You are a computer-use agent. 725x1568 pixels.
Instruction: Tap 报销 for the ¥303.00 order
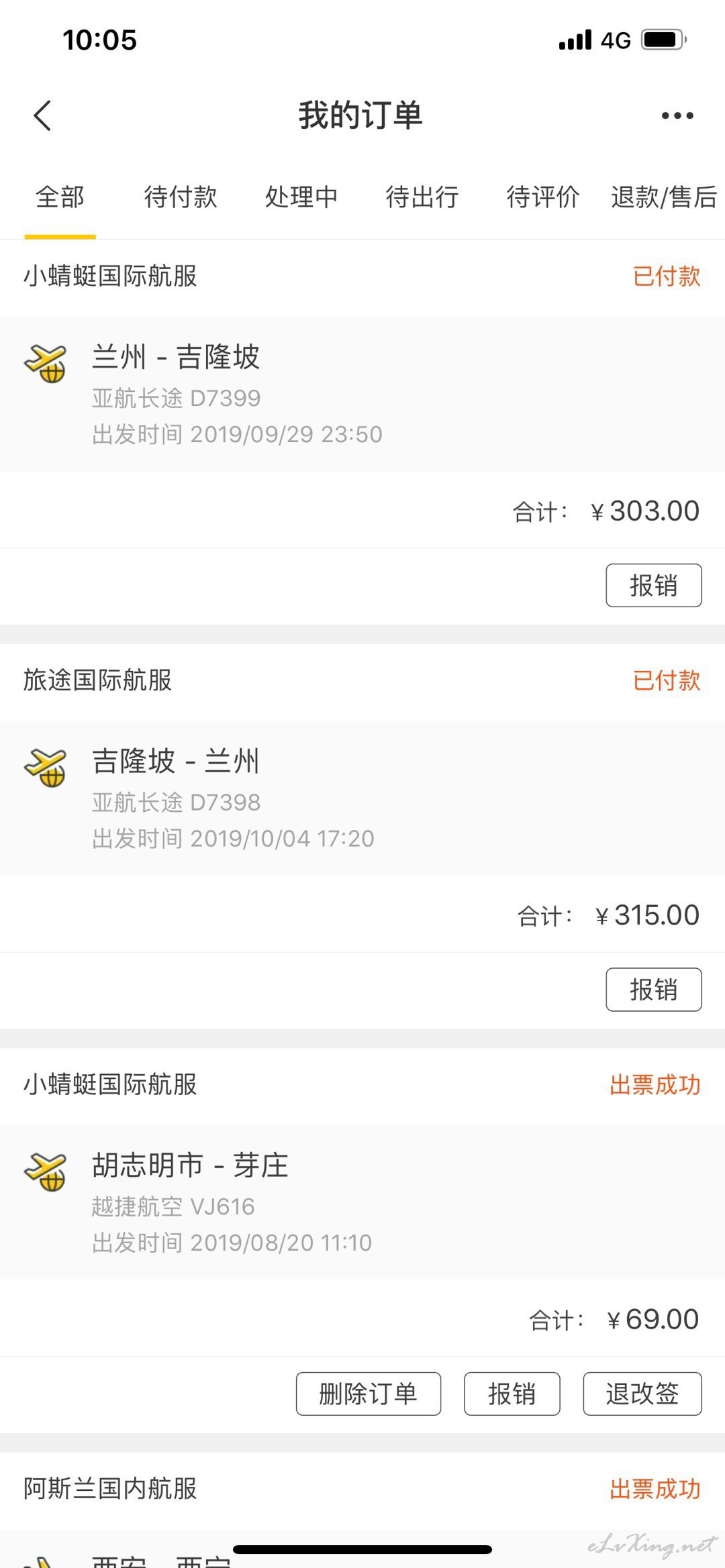click(654, 585)
